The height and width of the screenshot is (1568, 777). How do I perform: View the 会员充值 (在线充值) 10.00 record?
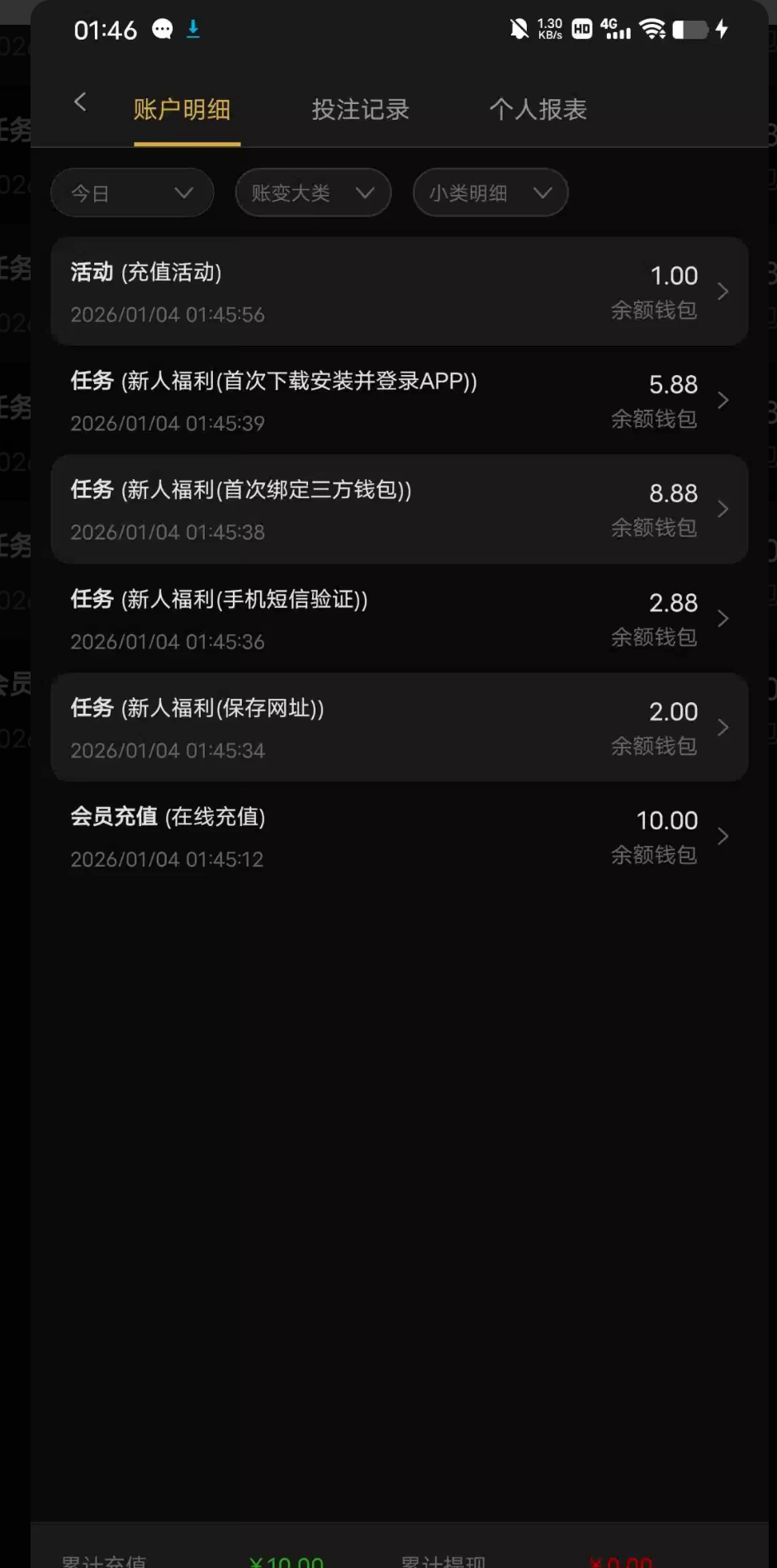[x=400, y=837]
